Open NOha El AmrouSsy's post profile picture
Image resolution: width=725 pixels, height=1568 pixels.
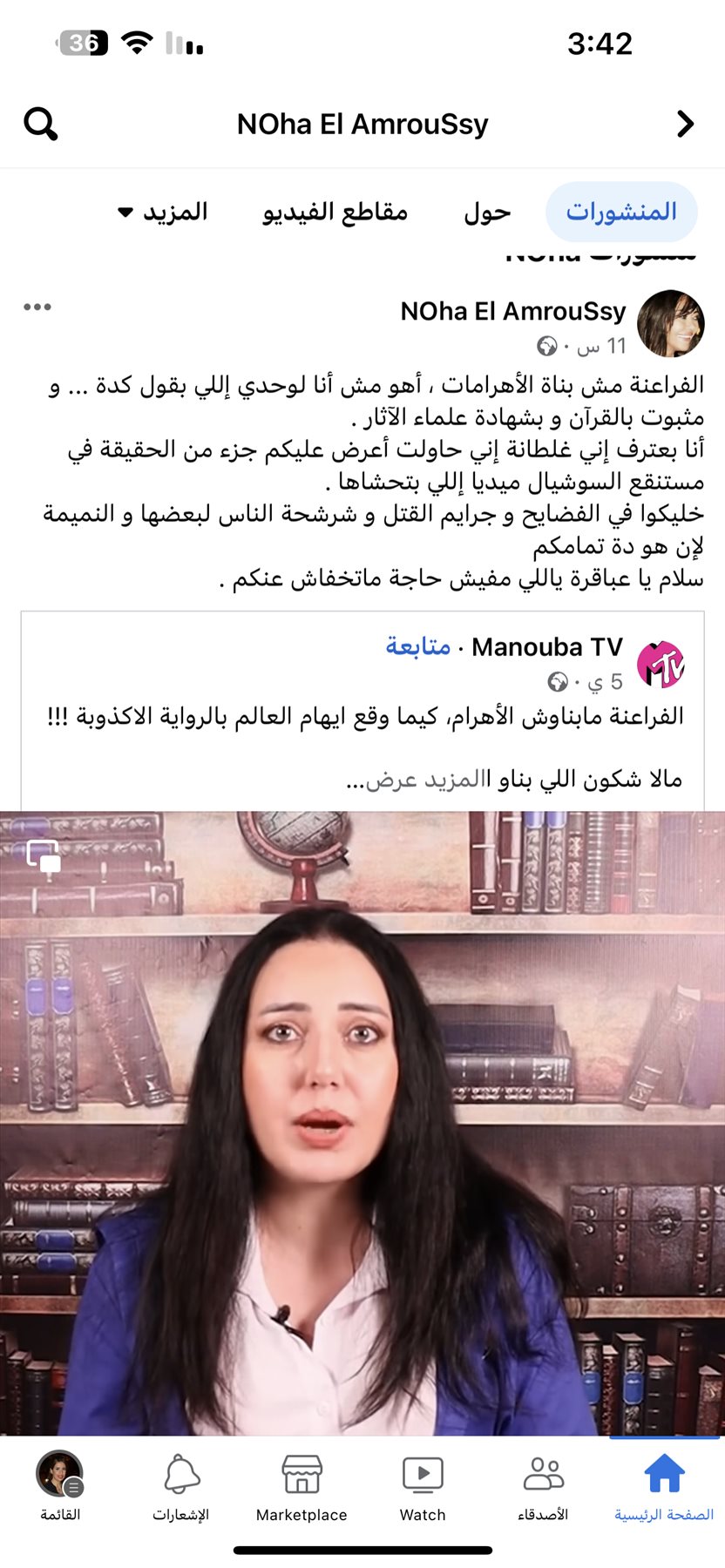[670, 324]
